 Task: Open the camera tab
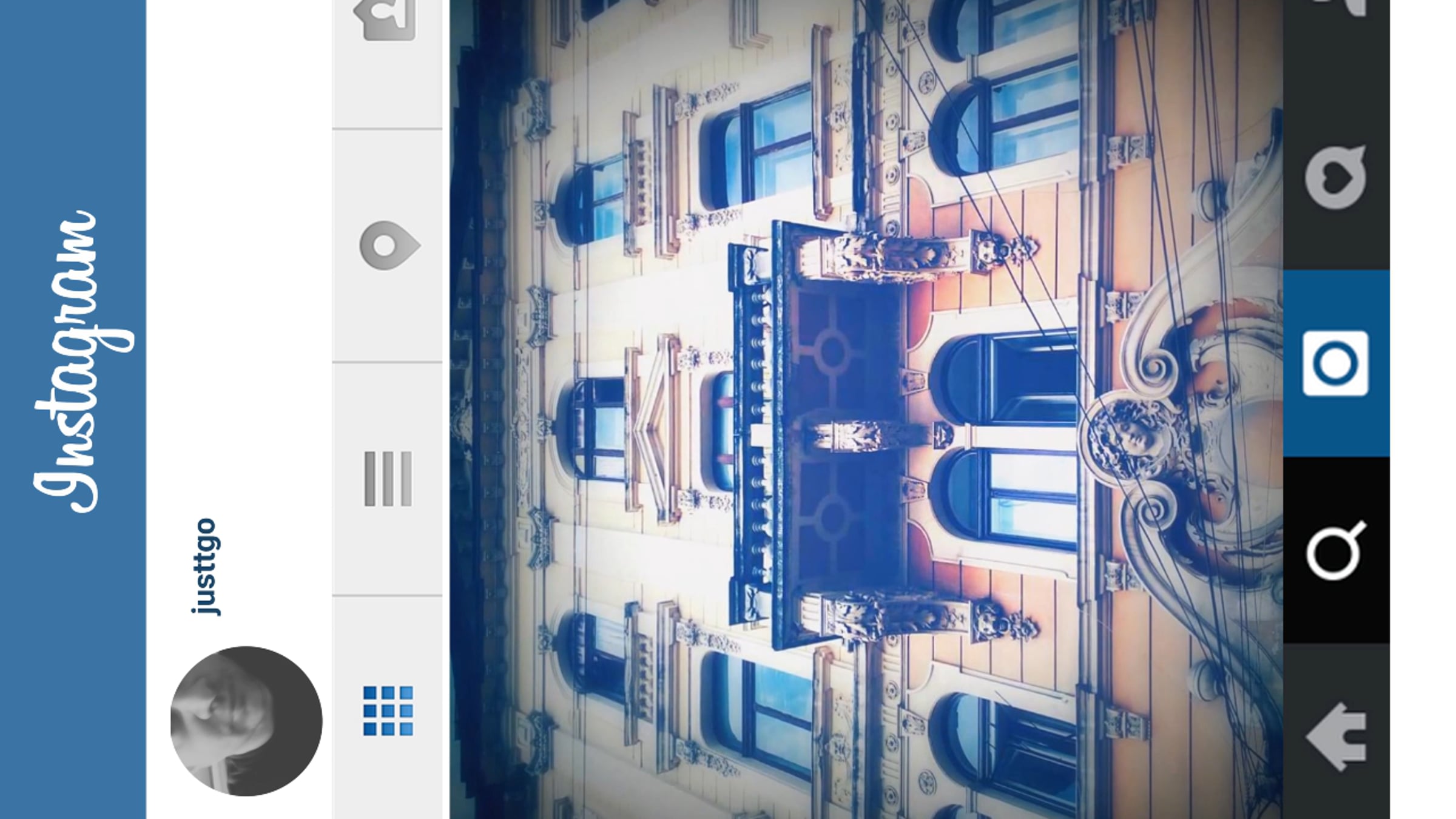click(x=1336, y=363)
